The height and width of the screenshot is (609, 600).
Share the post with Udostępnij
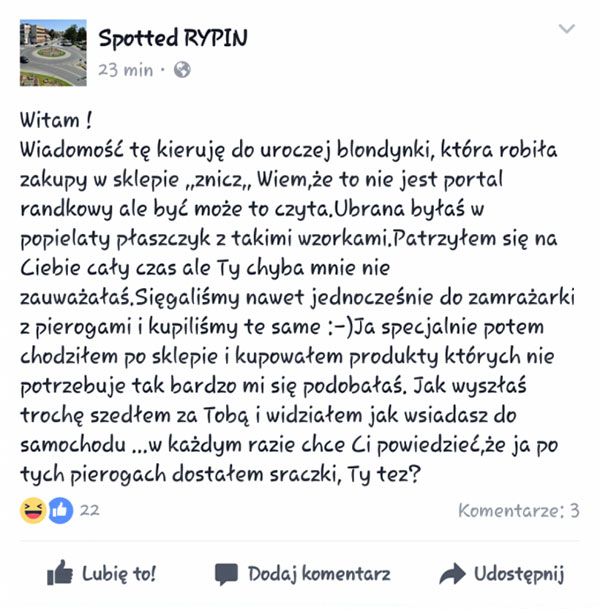[x=501, y=573]
